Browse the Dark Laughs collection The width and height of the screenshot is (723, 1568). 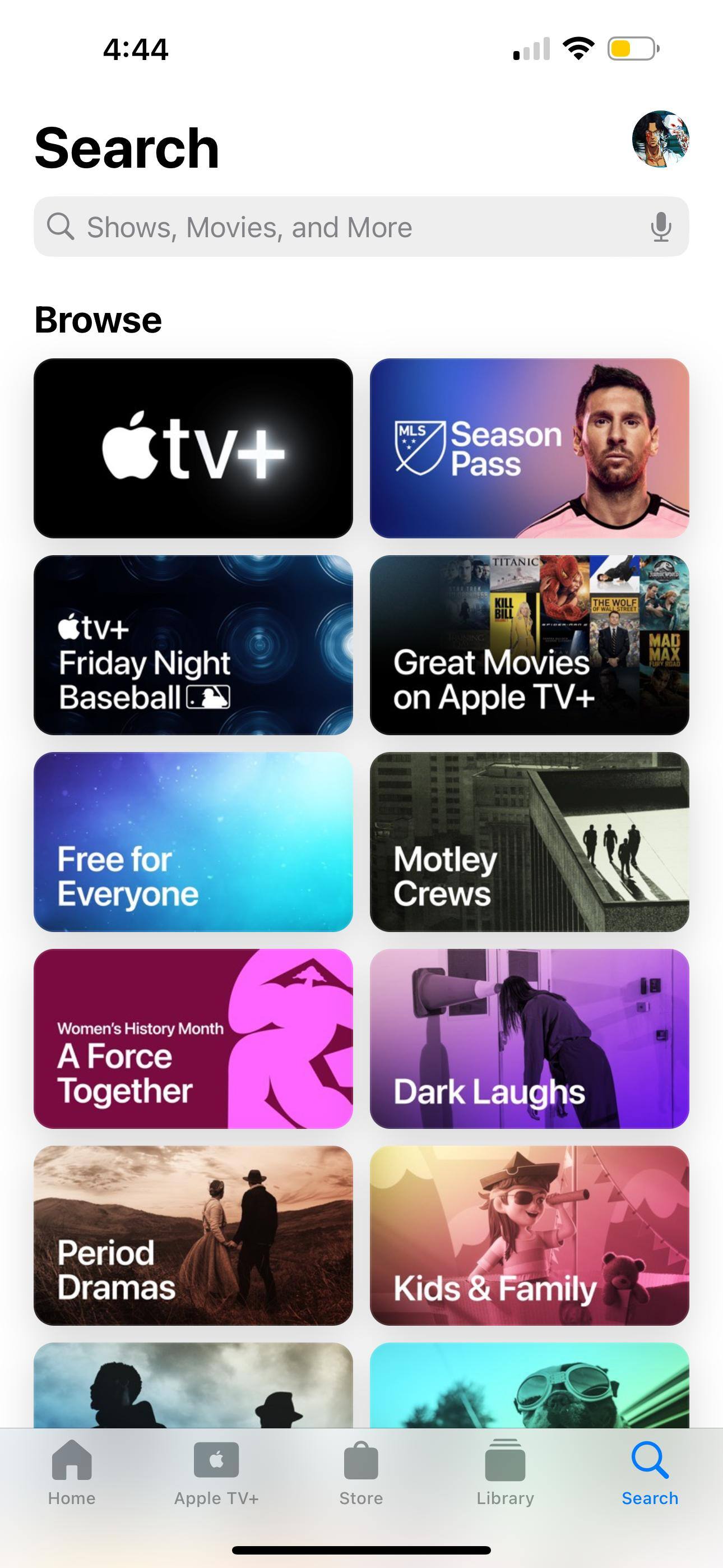point(529,1039)
